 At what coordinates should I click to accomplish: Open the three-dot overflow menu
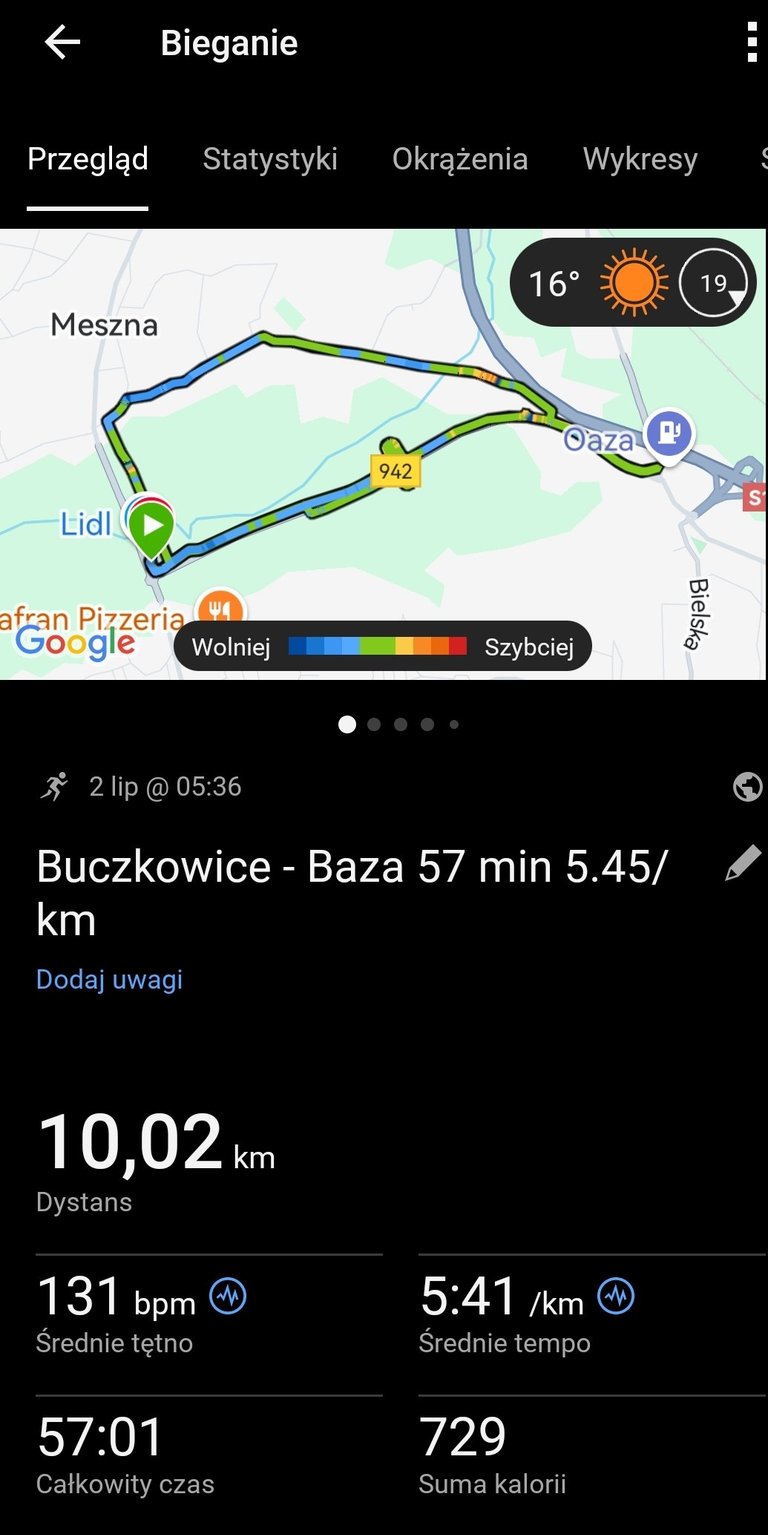(x=752, y=43)
